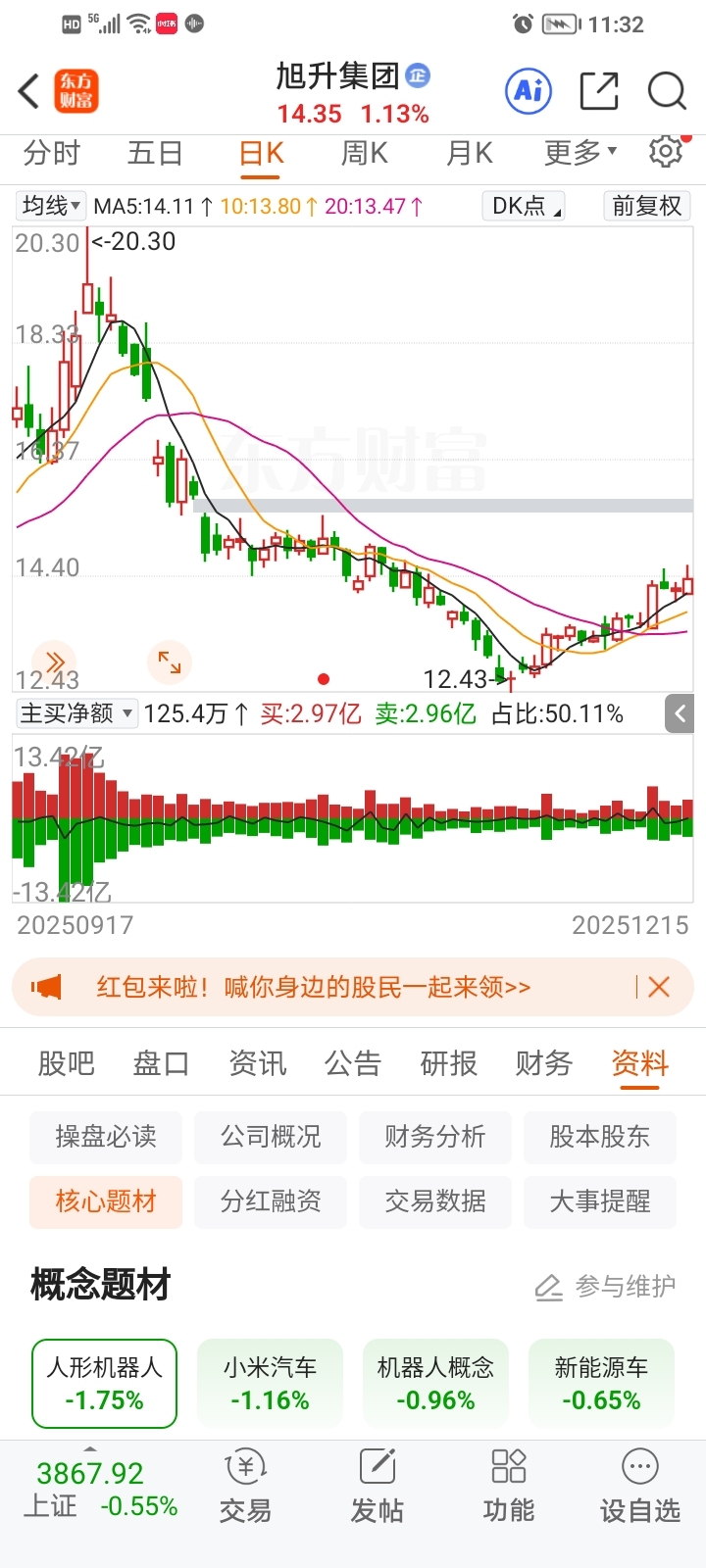Share this stock page
706x1568 pixels.
pos(599,91)
